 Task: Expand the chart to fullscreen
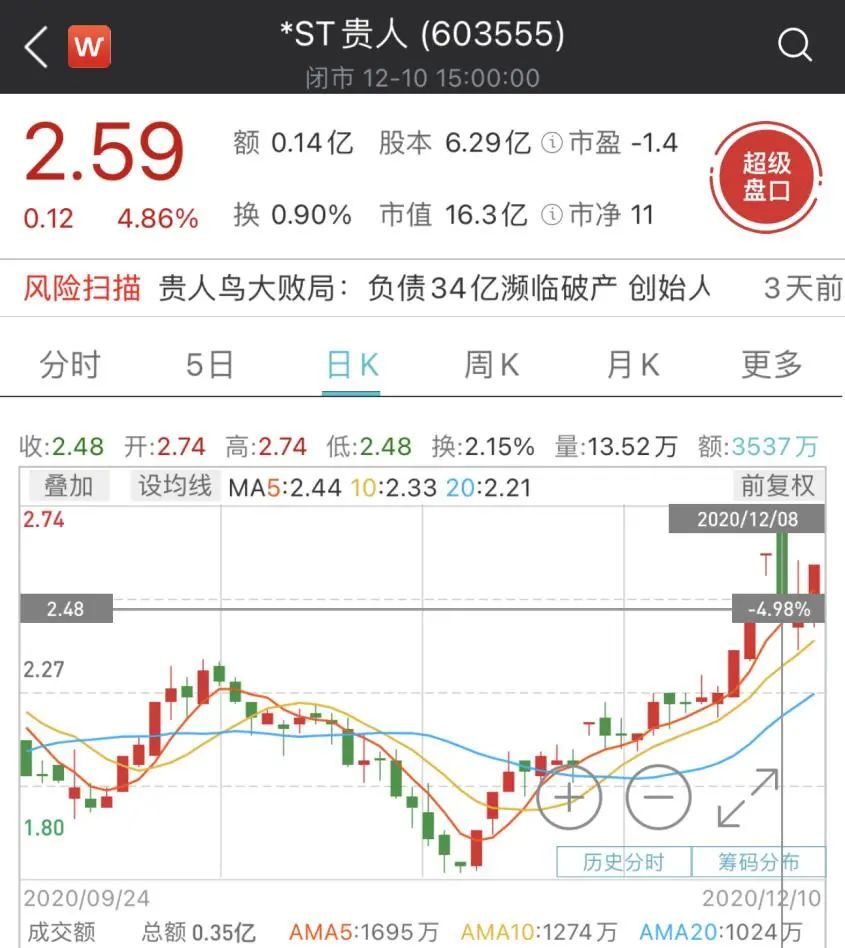pos(748,797)
